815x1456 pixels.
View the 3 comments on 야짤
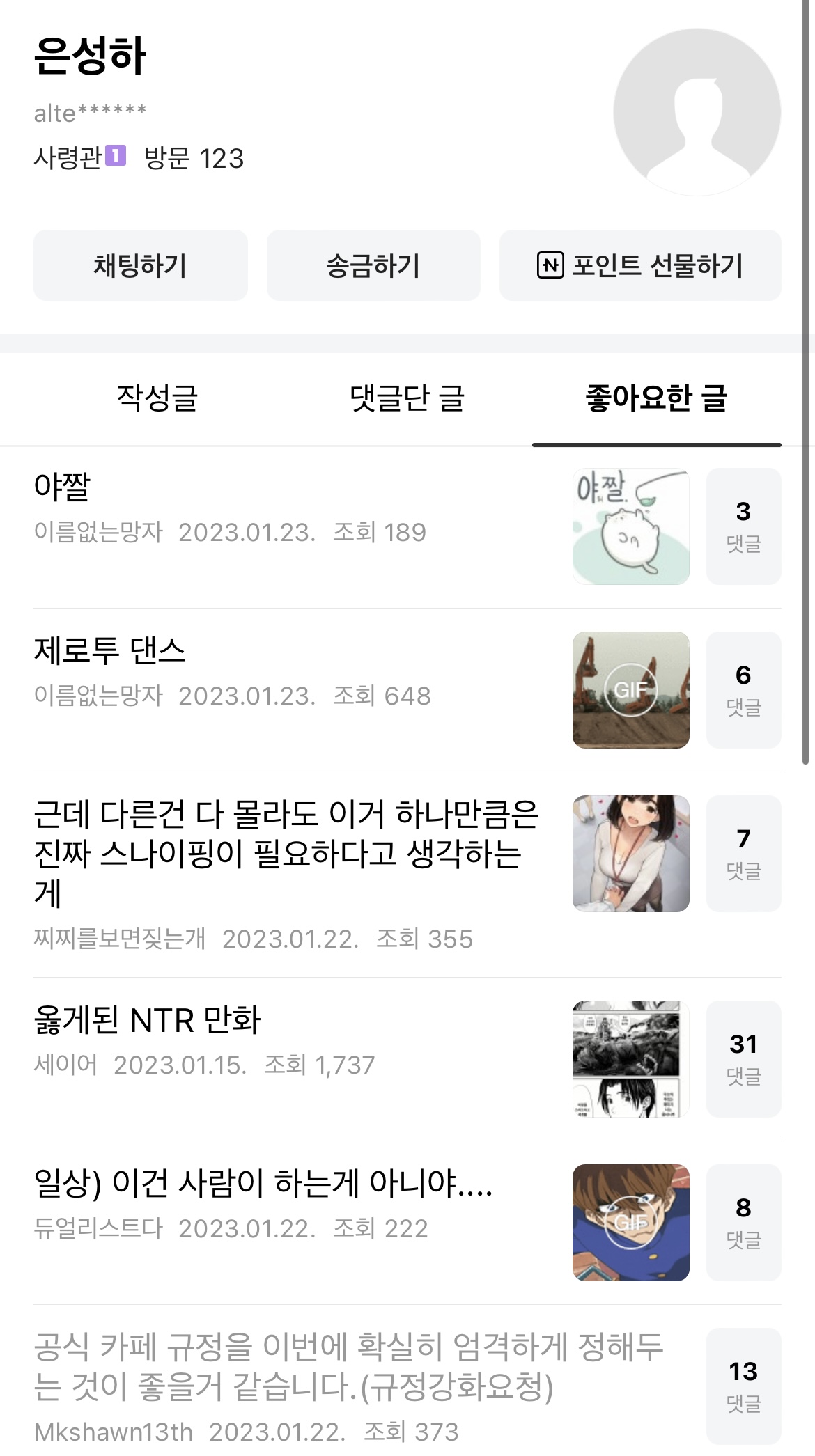tap(743, 526)
